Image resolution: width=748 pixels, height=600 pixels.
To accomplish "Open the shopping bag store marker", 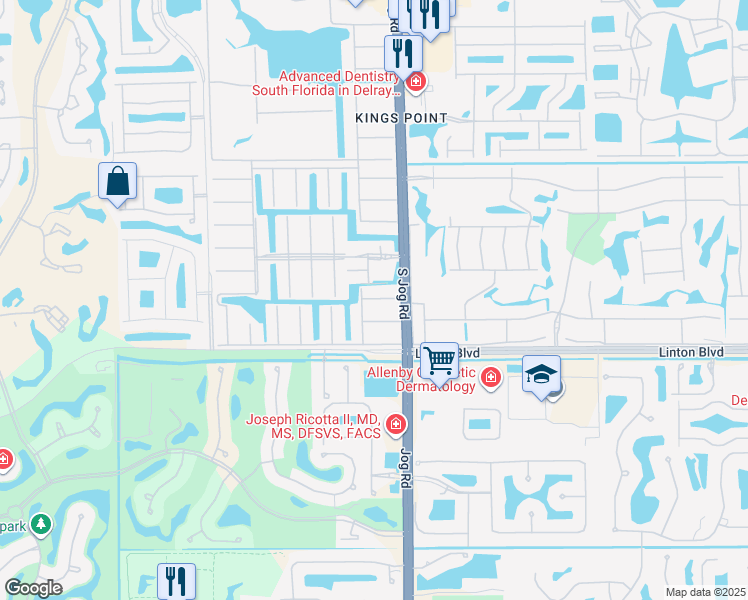I will (117, 182).
